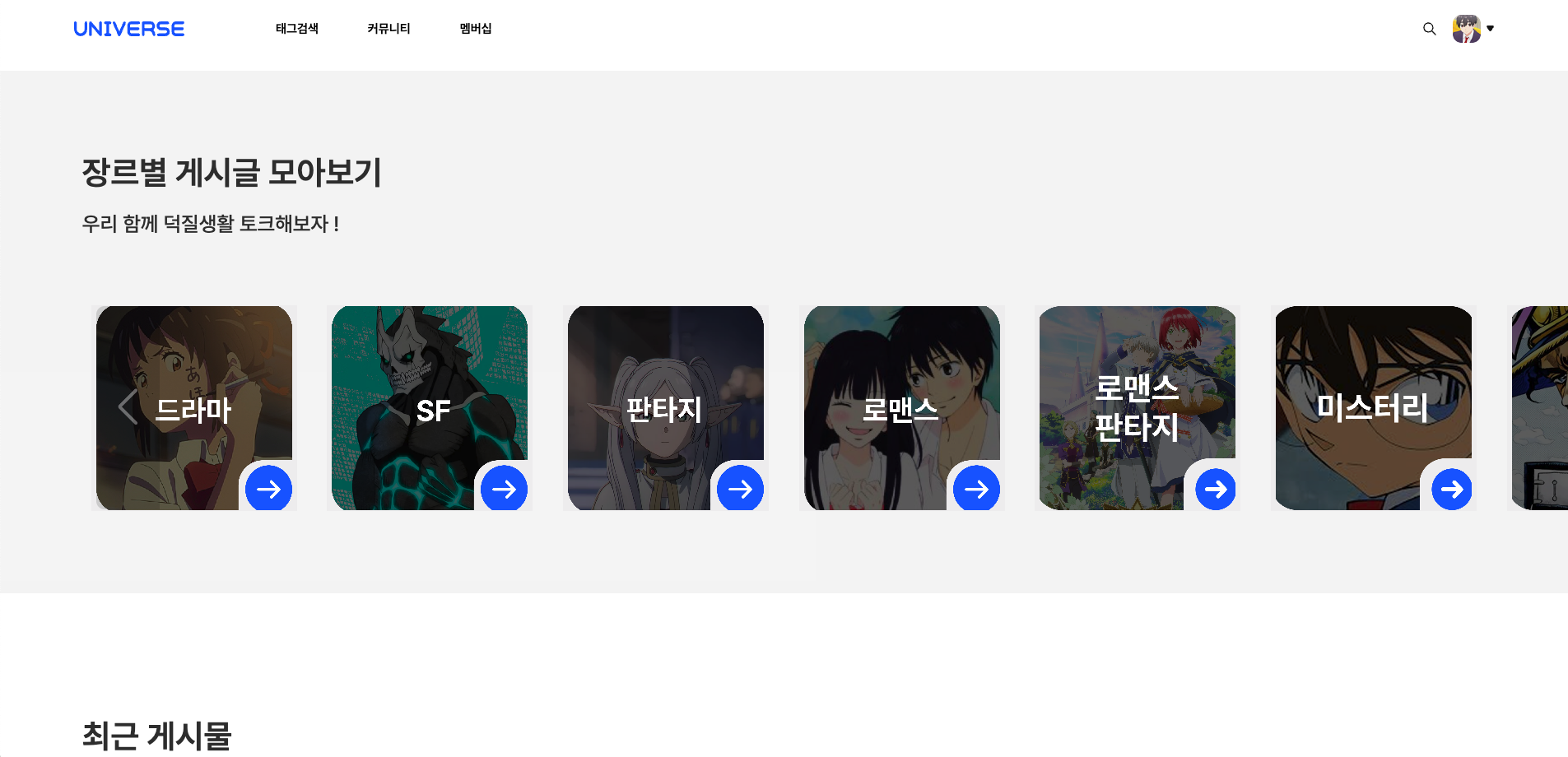Screen dimensions: 1568x757
Task: Go to UNIVERSE home via logo
Action: point(129,29)
